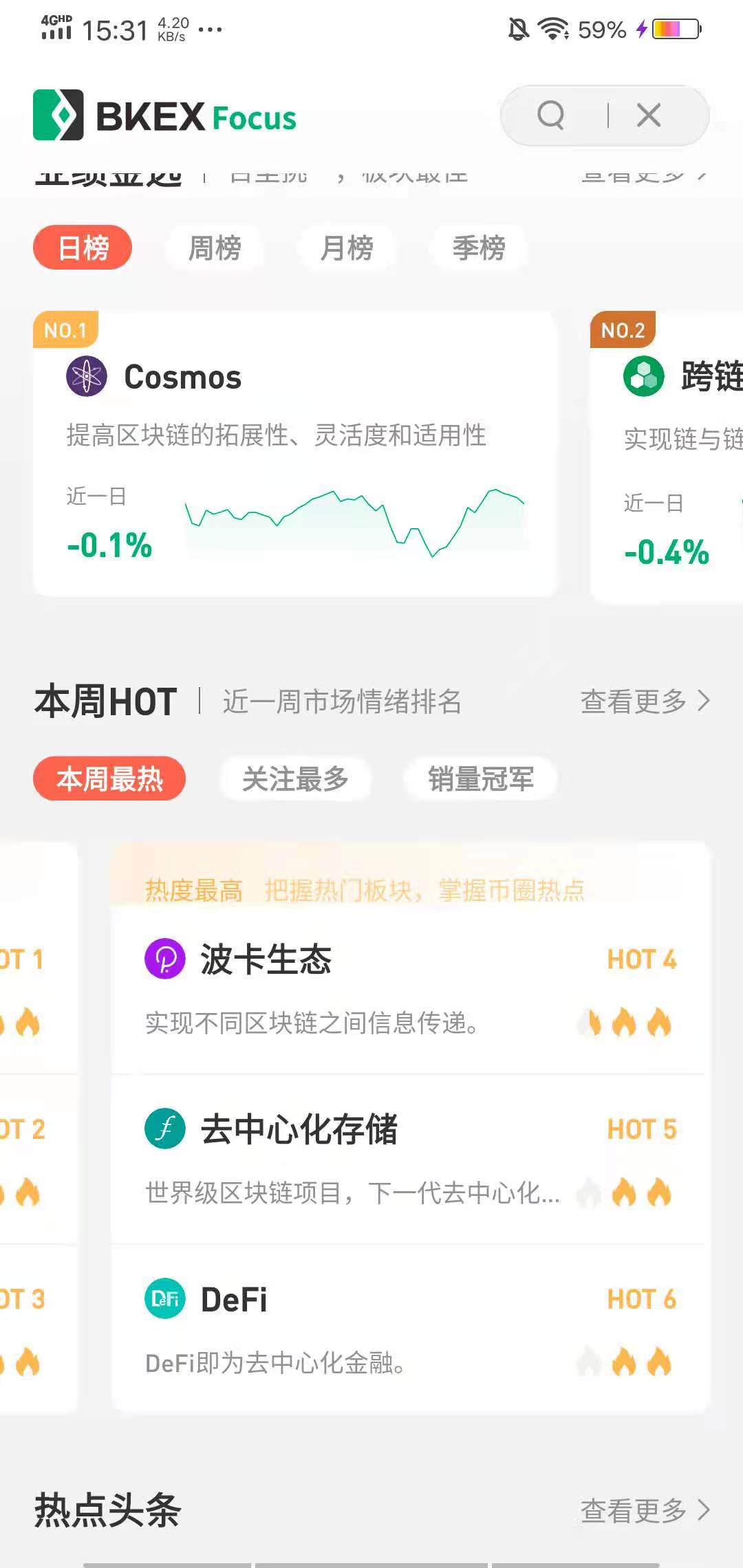Image resolution: width=743 pixels, height=1568 pixels.
Task: Open the 波卡生态 HOT 4 row
Action: [410, 990]
